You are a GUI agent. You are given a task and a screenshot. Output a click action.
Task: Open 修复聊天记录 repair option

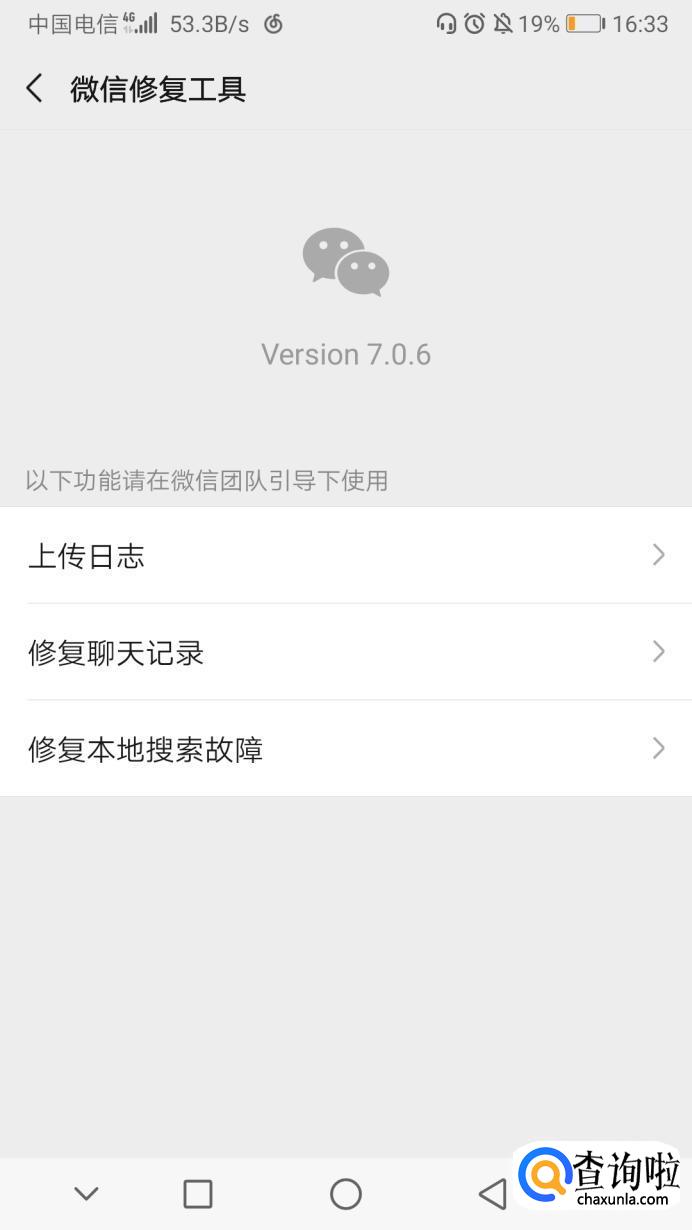pyautogui.click(x=345, y=652)
